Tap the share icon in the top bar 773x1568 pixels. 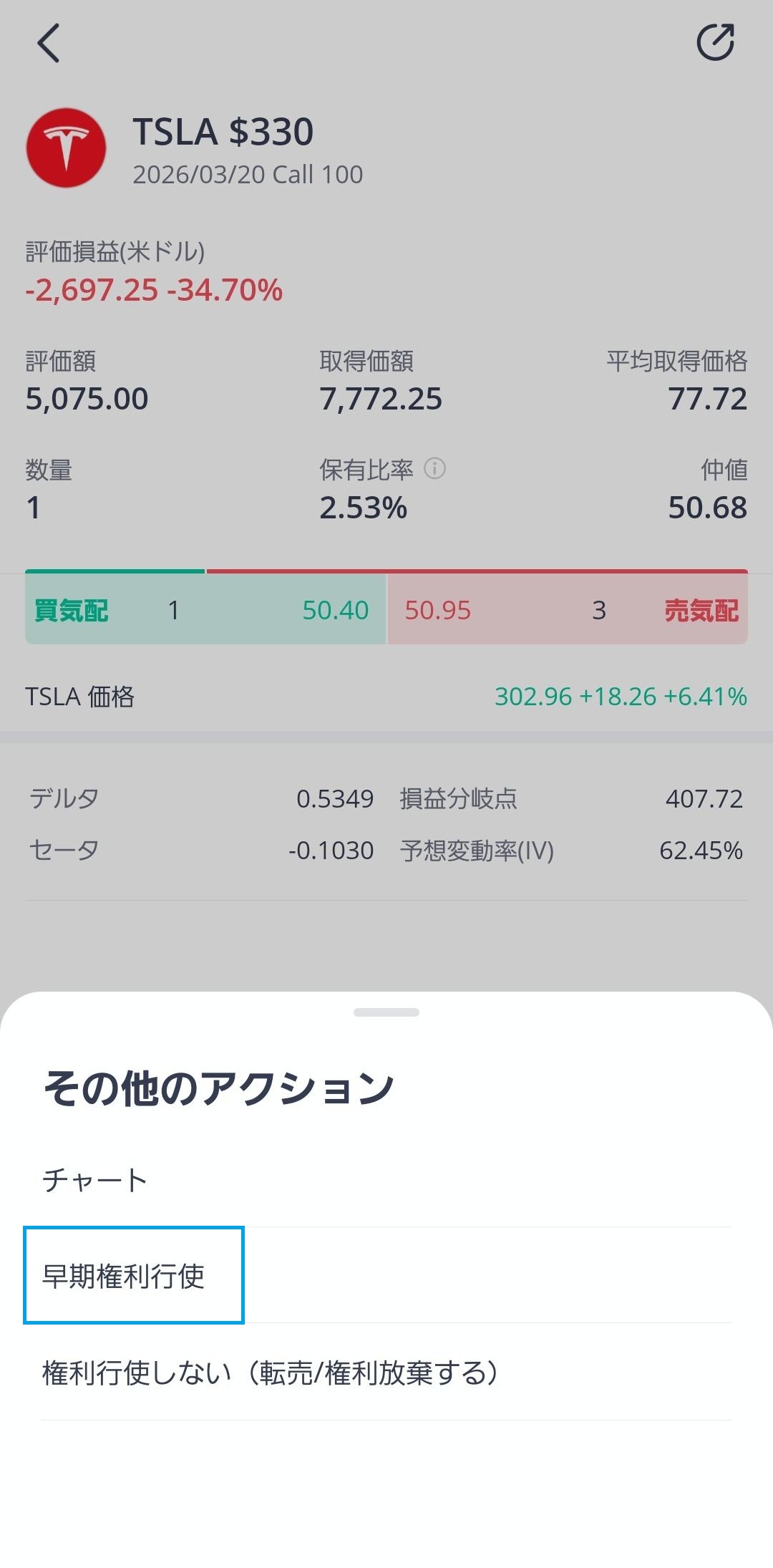[715, 43]
